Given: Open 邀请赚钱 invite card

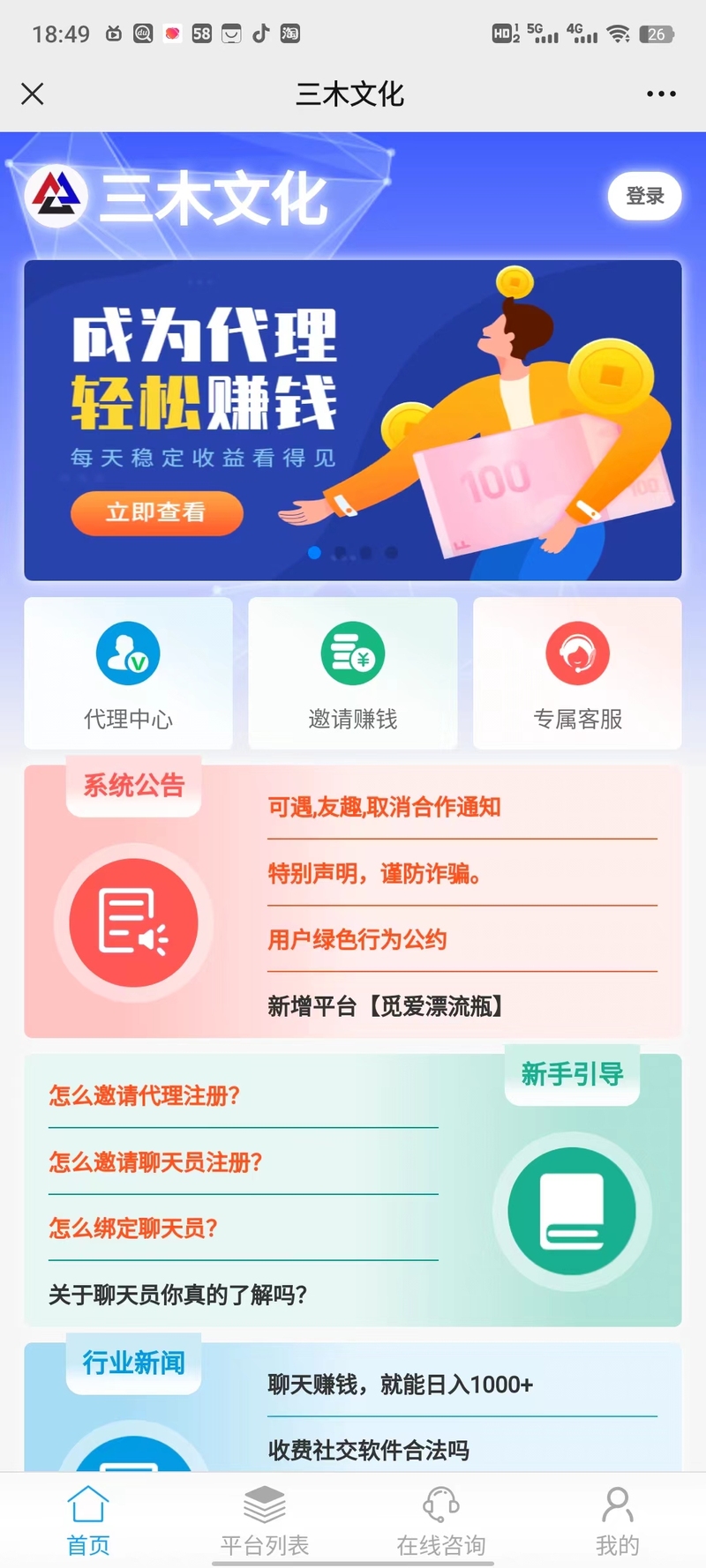Looking at the screenshot, I should tap(353, 674).
